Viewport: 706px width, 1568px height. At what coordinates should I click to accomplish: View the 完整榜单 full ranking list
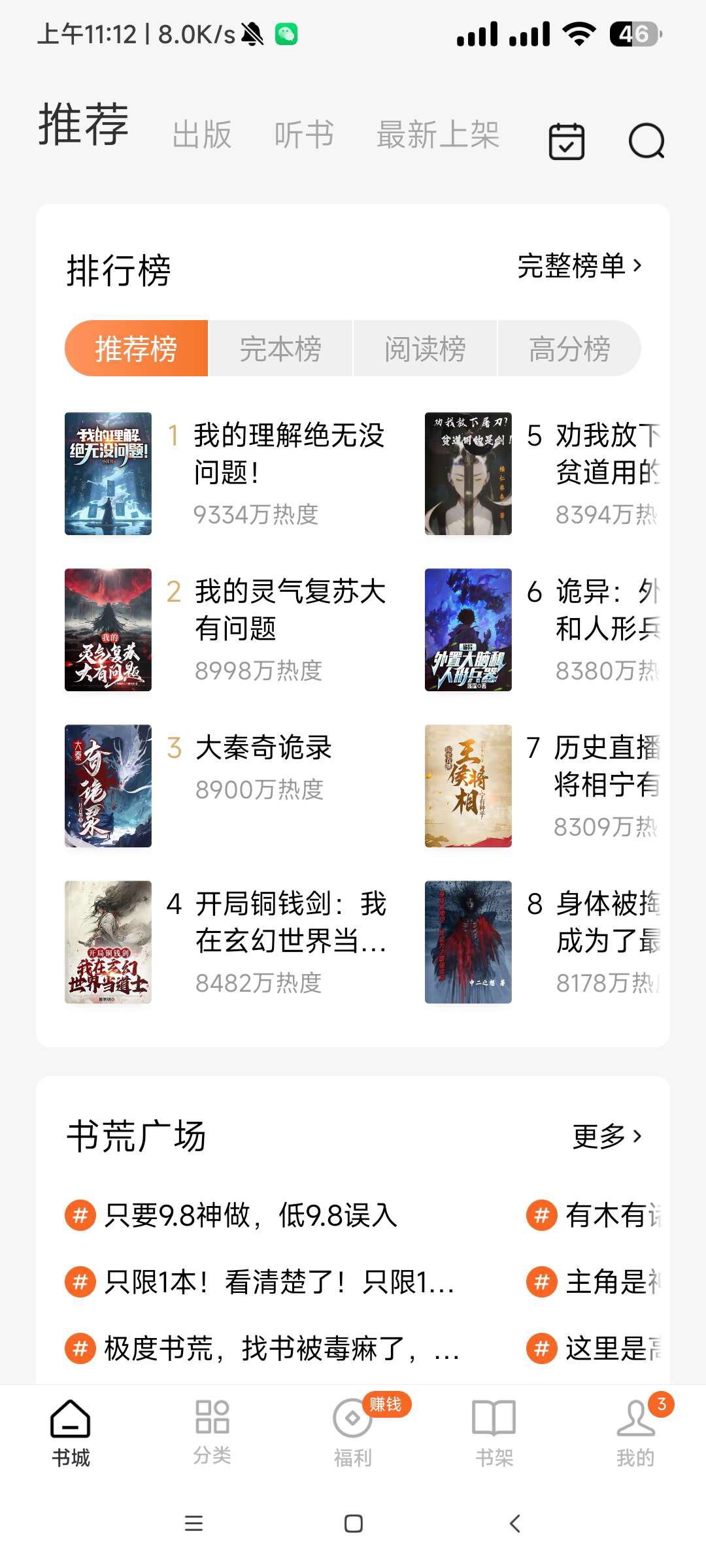(579, 266)
